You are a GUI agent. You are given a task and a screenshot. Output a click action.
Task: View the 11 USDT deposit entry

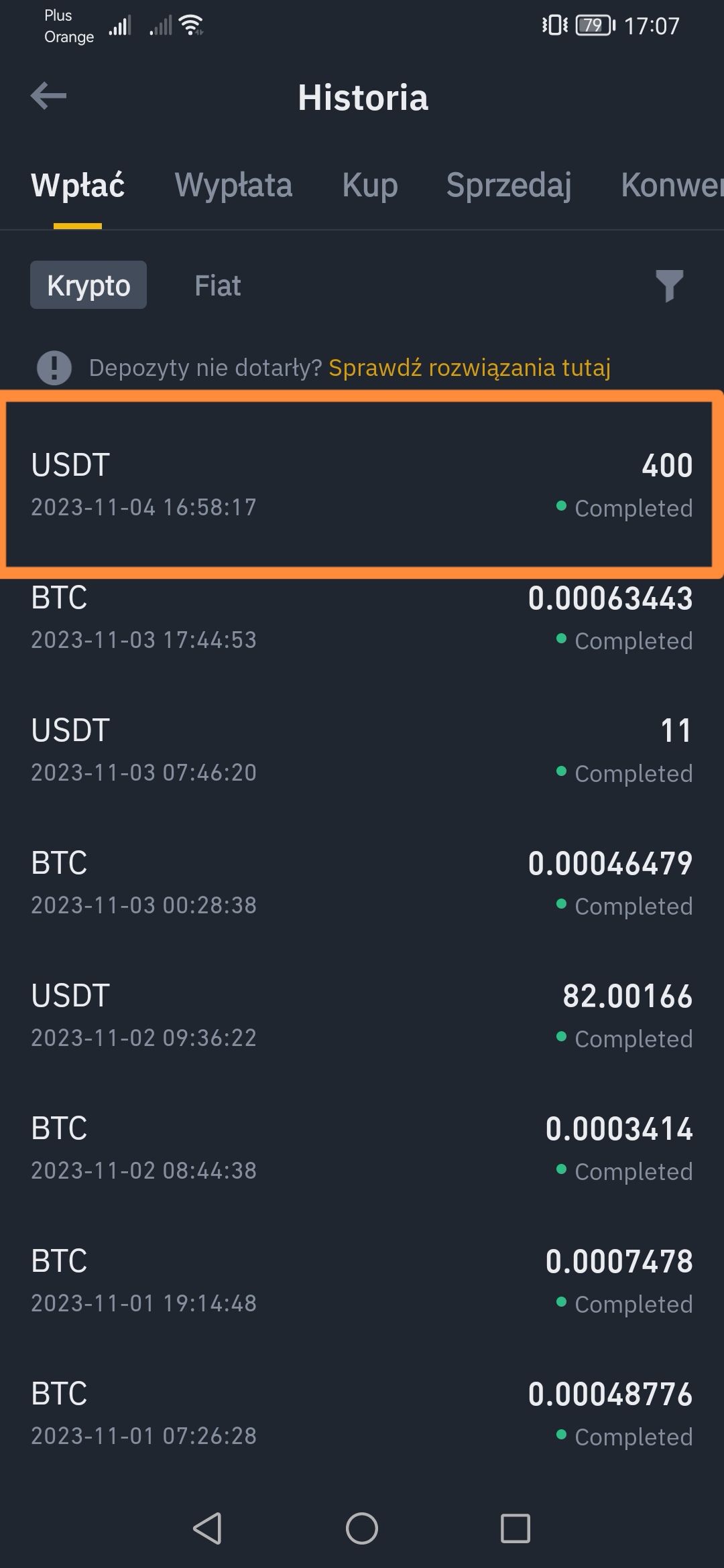tap(362, 750)
